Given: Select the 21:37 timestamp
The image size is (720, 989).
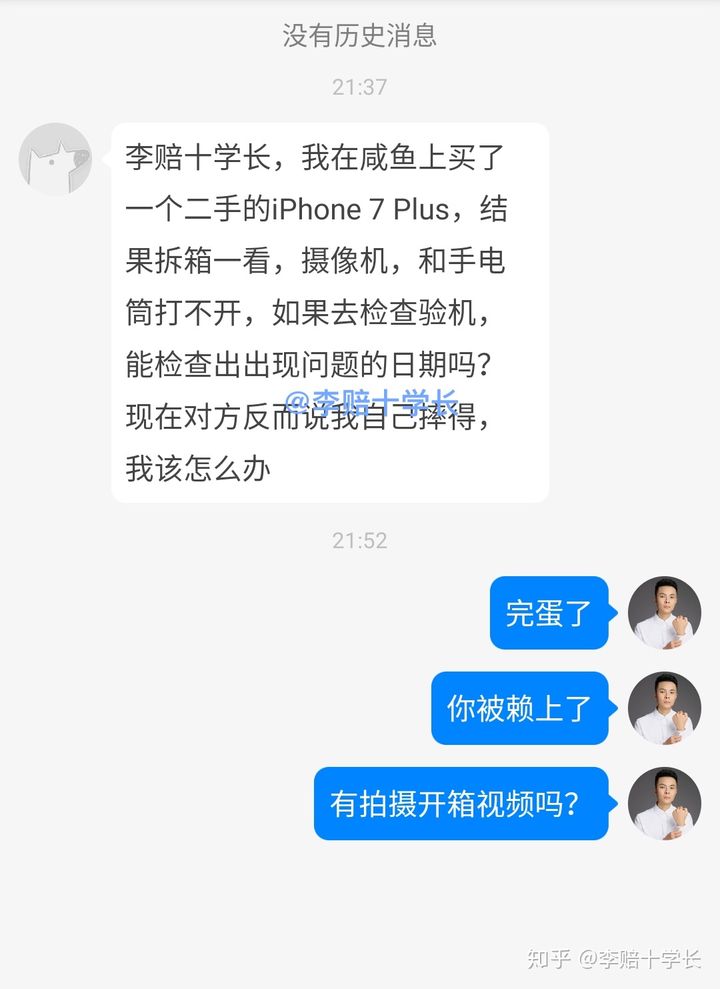Looking at the screenshot, I should pyautogui.click(x=360, y=89).
